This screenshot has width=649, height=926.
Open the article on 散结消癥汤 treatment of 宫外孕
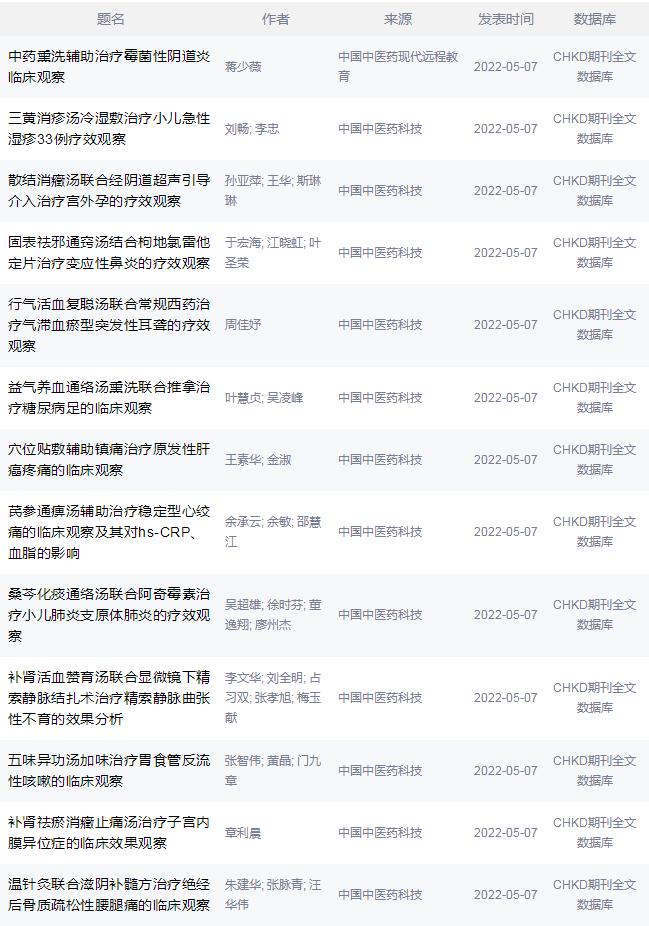coord(109,190)
